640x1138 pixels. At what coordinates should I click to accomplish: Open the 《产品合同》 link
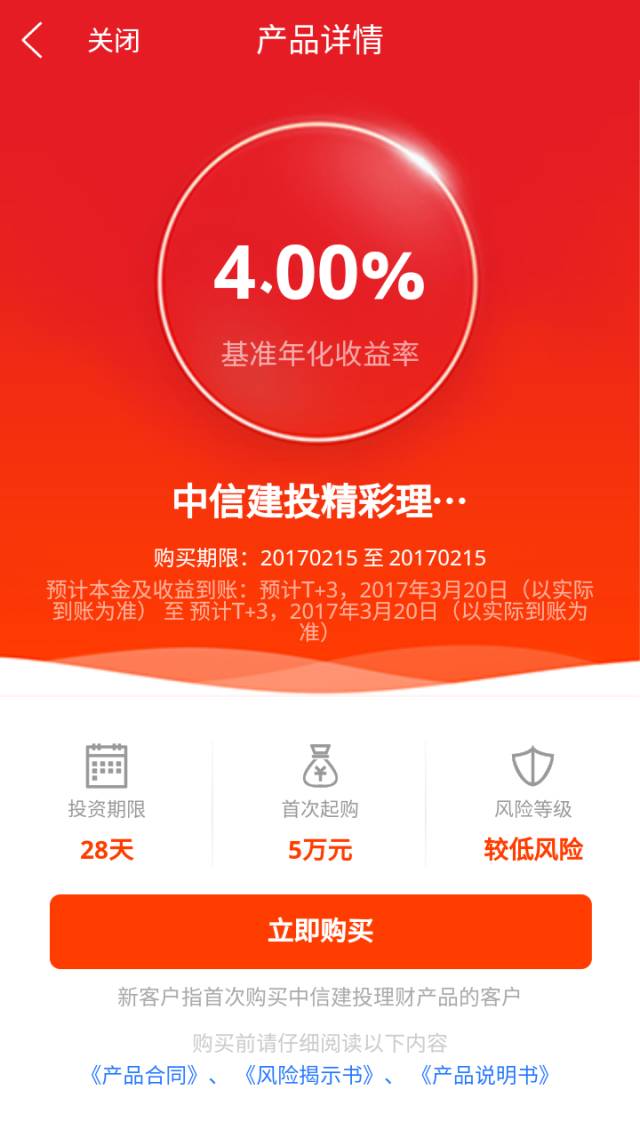144,1075
